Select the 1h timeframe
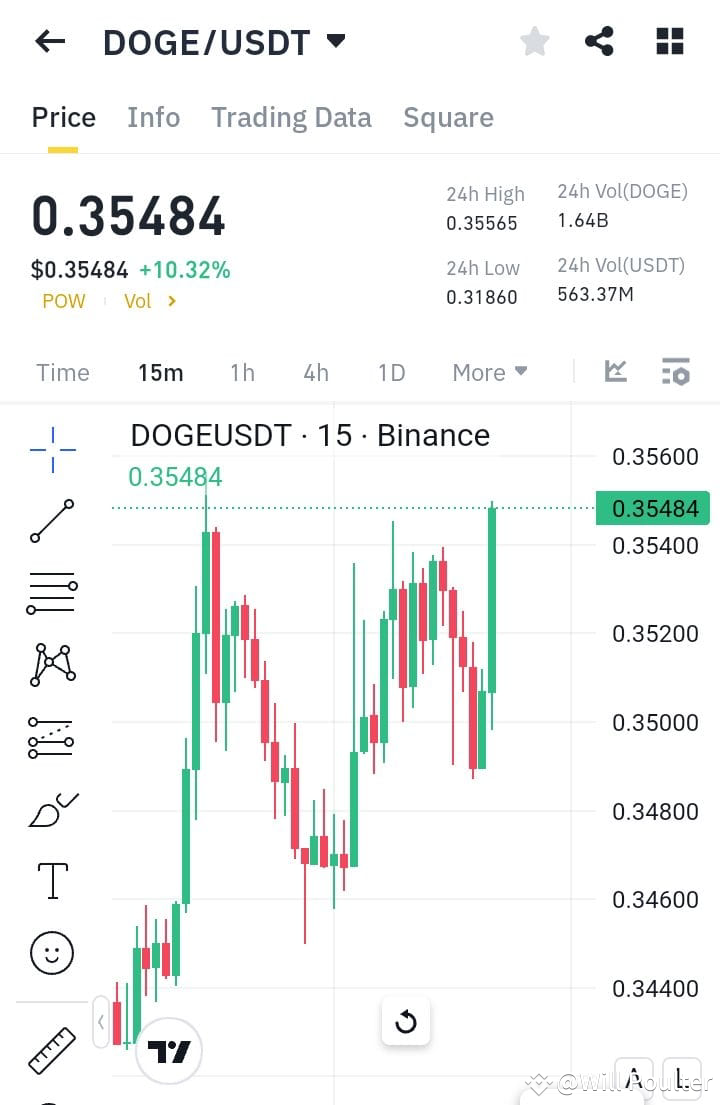Image resolution: width=720 pixels, height=1105 pixels. [x=242, y=371]
